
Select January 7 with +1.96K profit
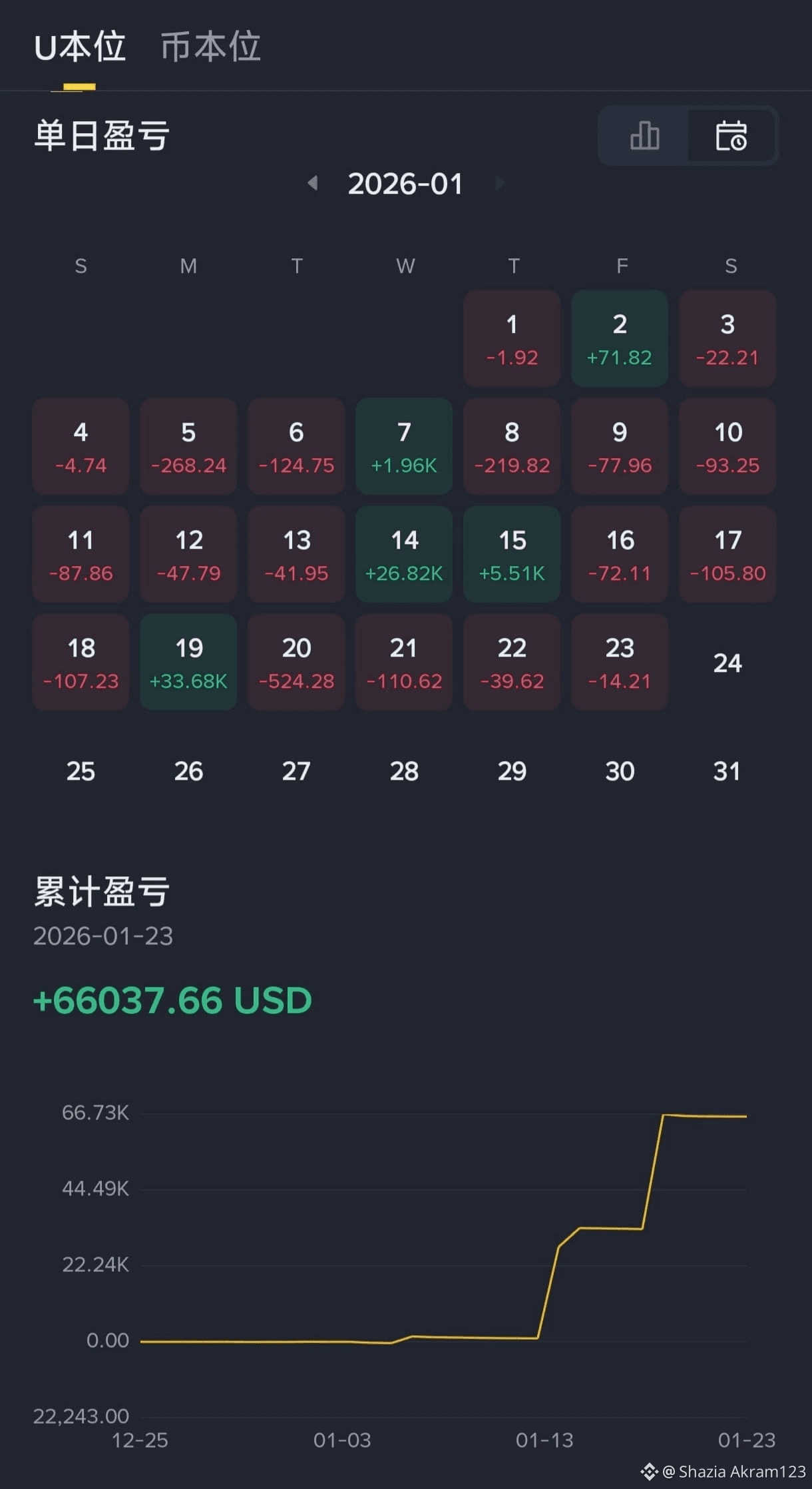point(403,446)
